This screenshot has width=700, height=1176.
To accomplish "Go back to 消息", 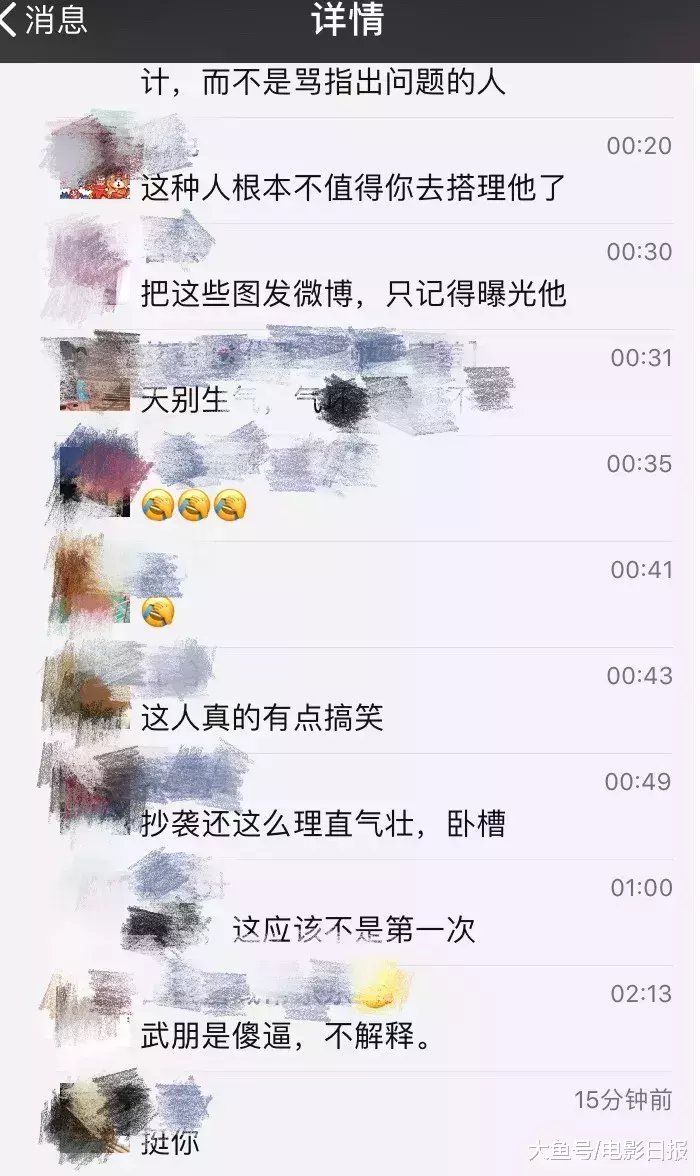I will pyautogui.click(x=45, y=20).
